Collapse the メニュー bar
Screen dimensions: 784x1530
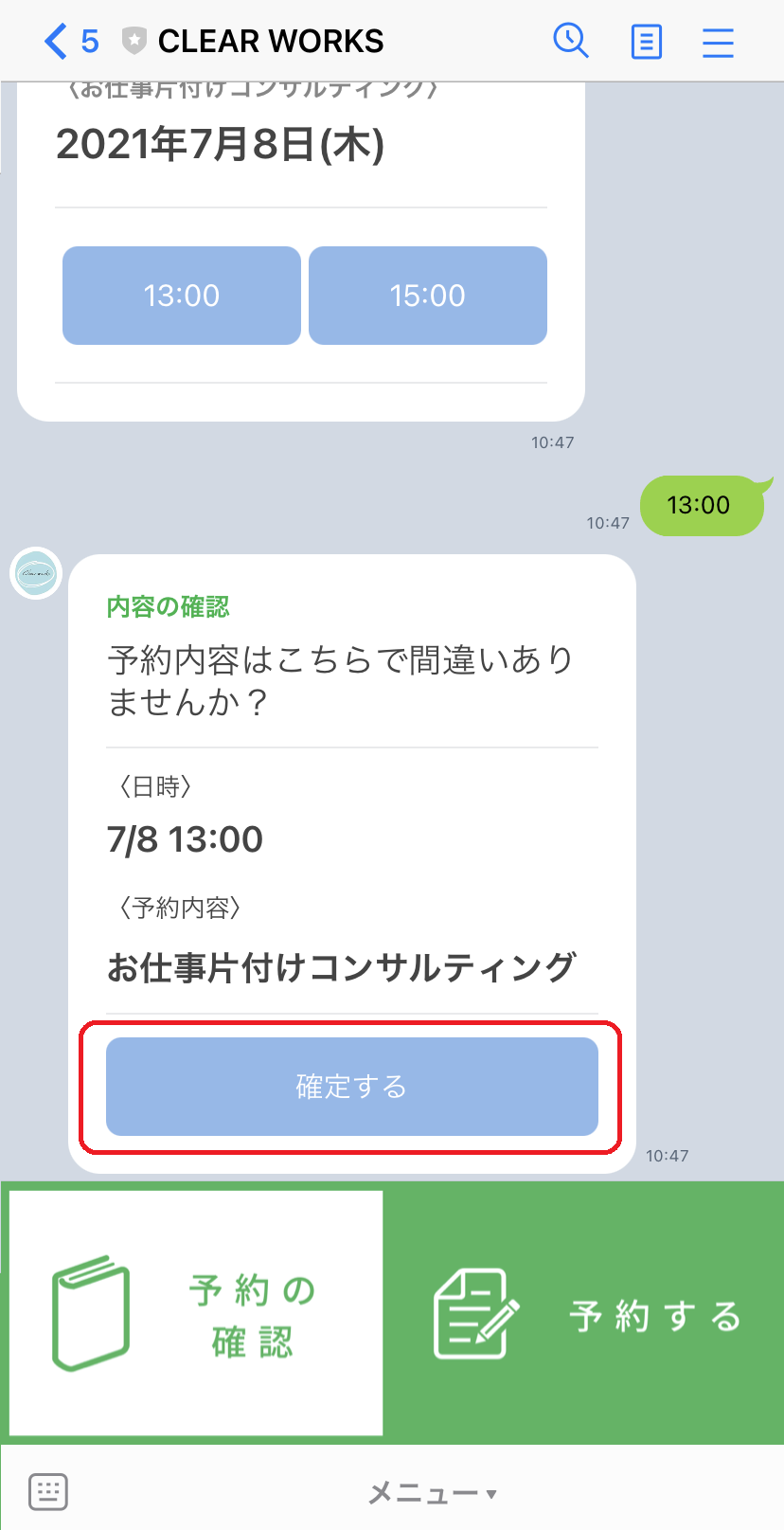(432, 1494)
